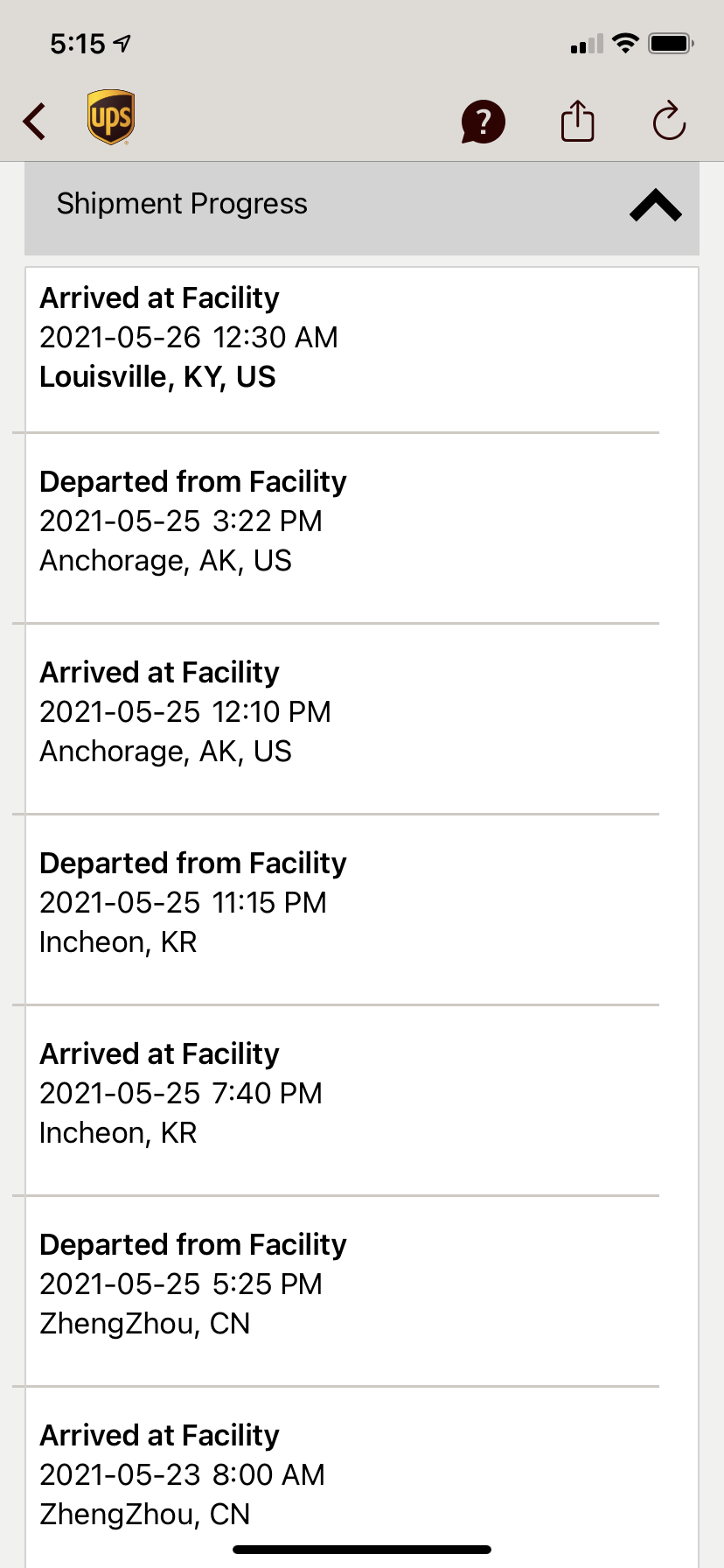The image size is (724, 1568).
Task: Go back to the previous screen
Action: (x=35, y=122)
